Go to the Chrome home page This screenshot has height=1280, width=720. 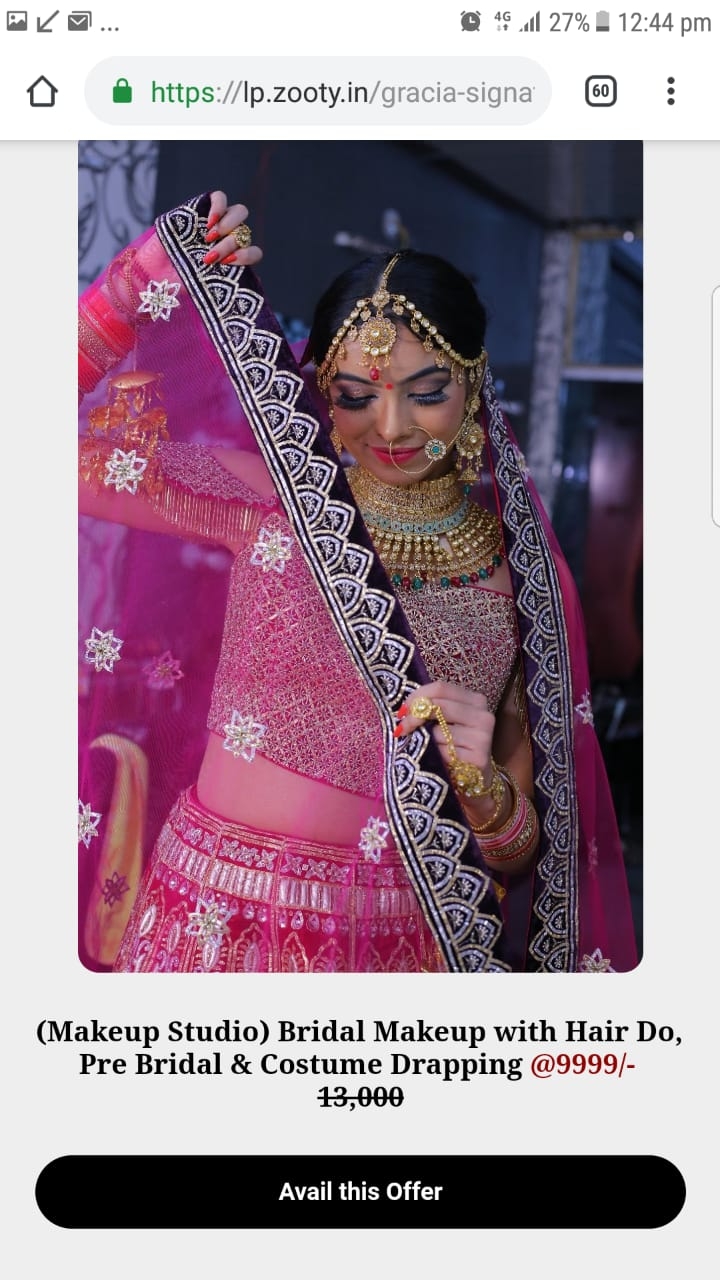click(42, 92)
